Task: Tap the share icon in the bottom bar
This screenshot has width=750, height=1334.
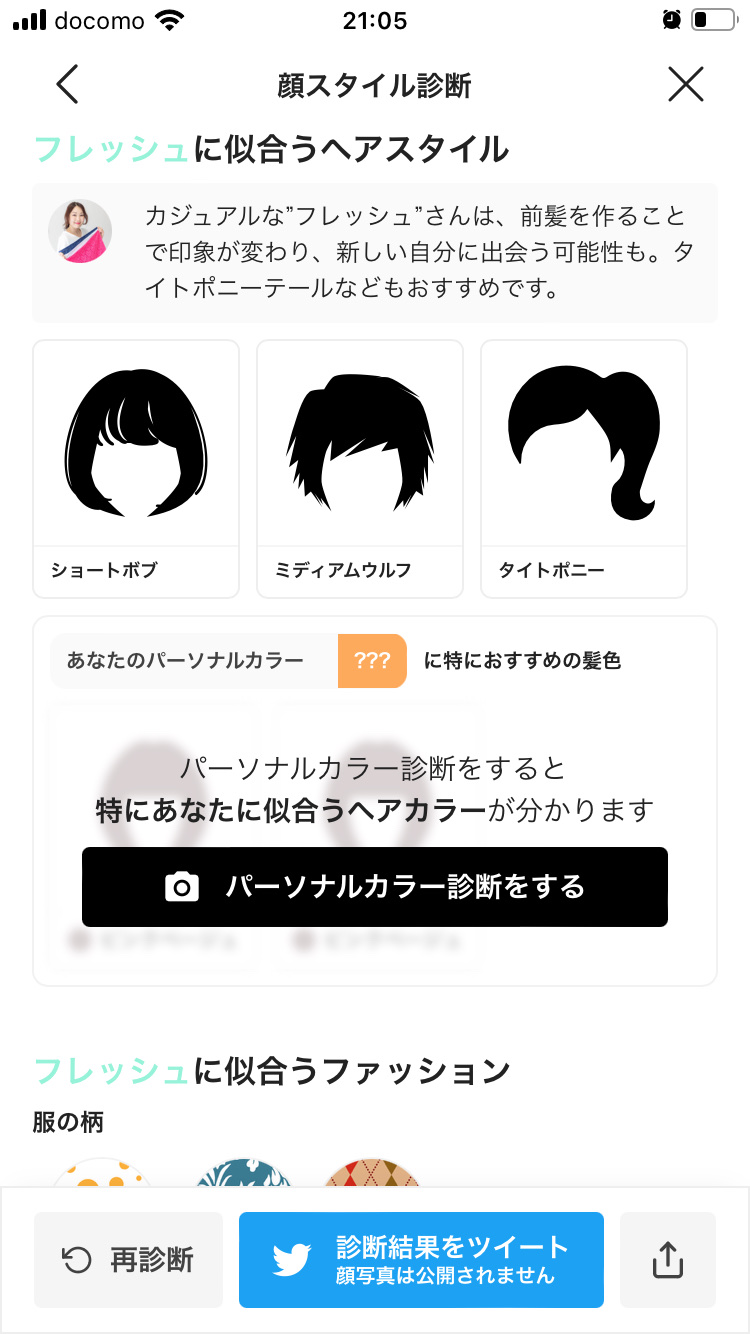Action: click(x=668, y=1259)
